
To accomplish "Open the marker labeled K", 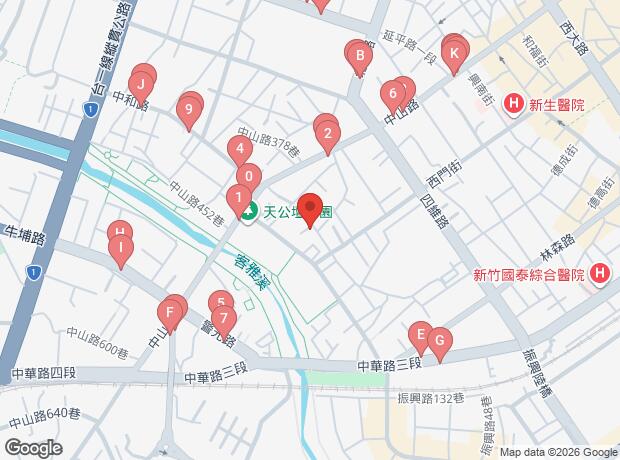I will (x=454, y=53).
